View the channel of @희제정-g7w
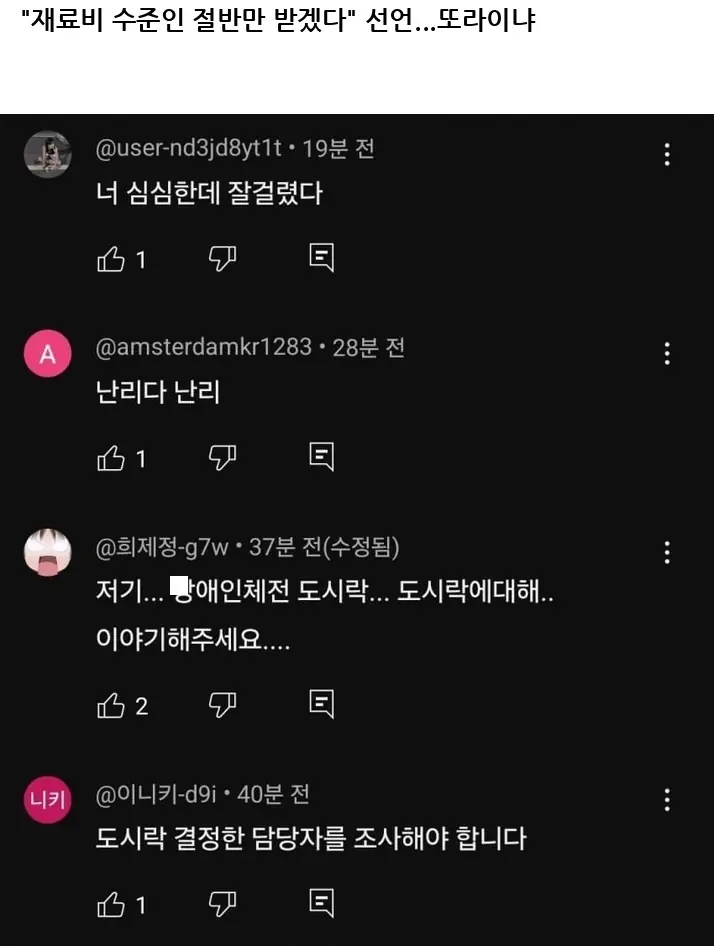The image size is (714, 949). coord(162,547)
